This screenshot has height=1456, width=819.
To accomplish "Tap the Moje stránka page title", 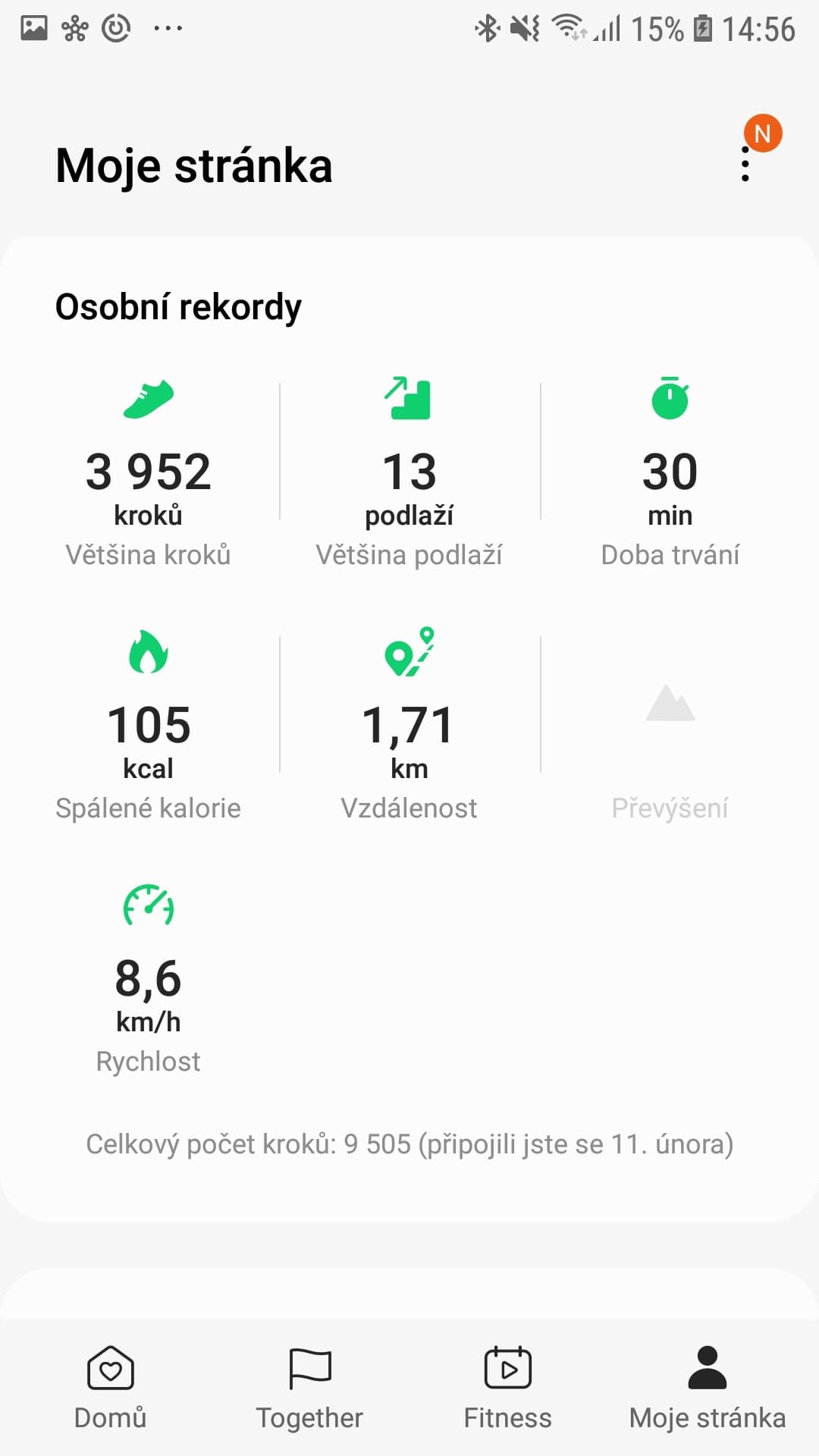I will 193,165.
